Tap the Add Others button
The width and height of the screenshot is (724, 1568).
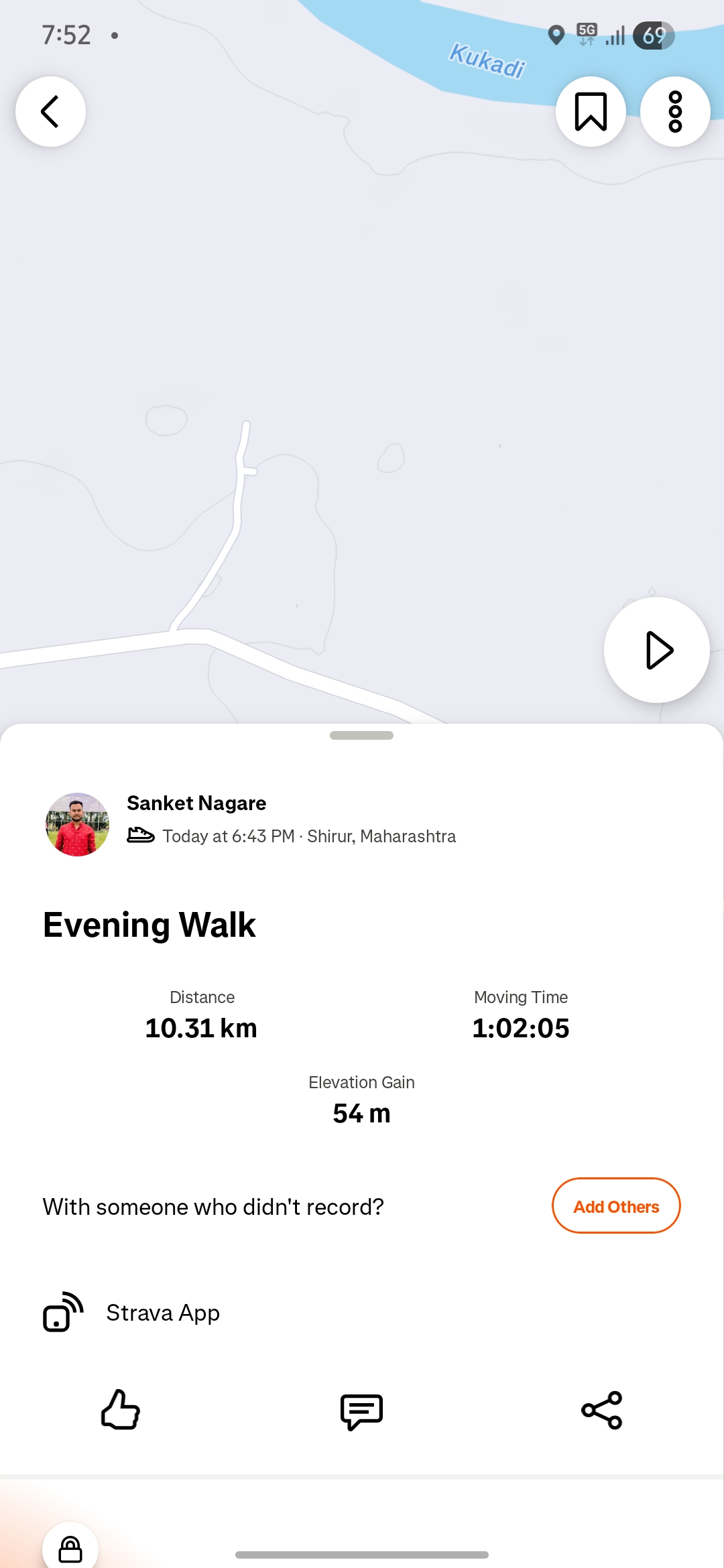point(616,1206)
